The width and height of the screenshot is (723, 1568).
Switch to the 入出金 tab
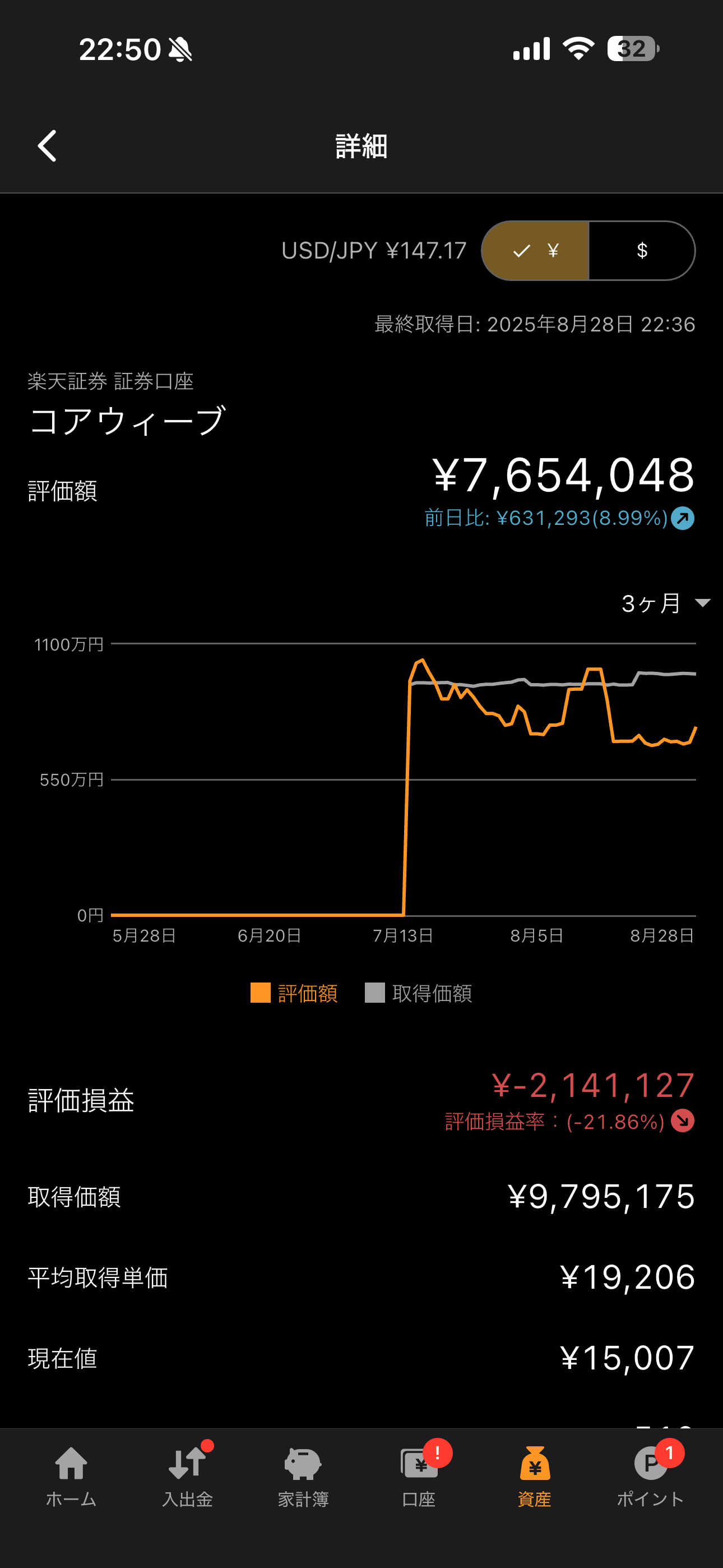pos(187,1477)
